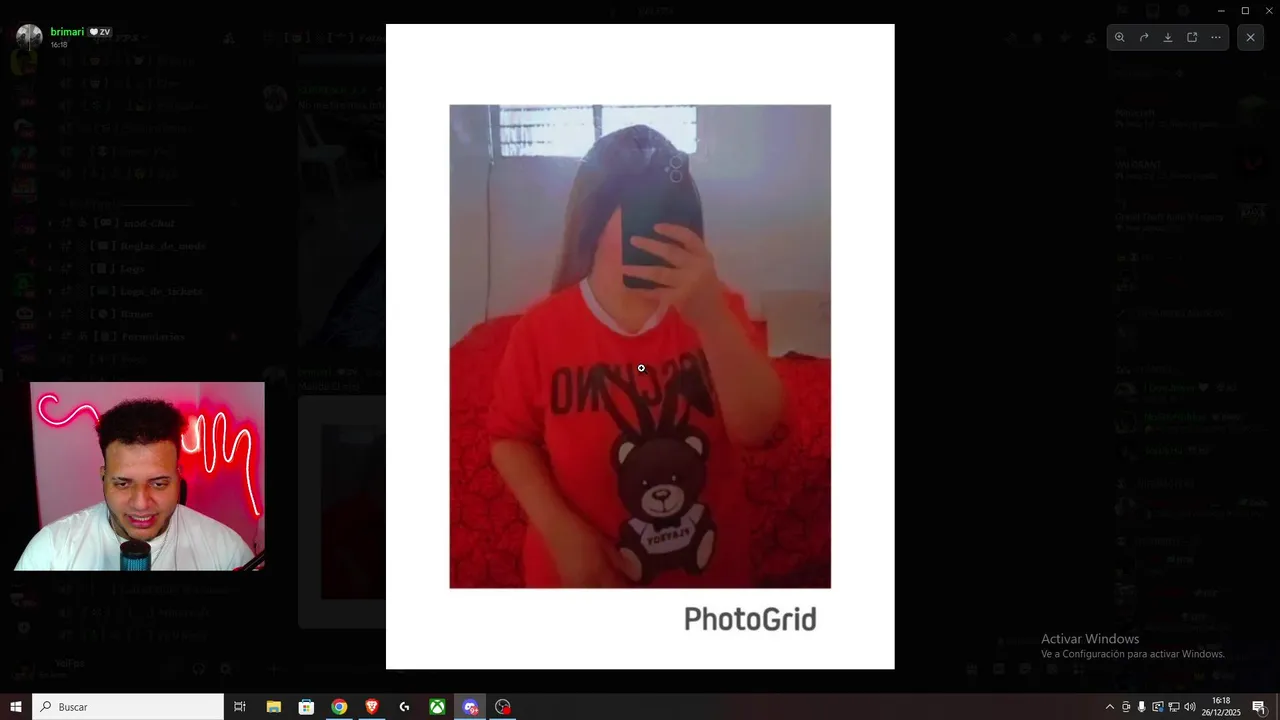Minimize the Discord window
This screenshot has height=720, width=1280.
tap(1221, 10)
